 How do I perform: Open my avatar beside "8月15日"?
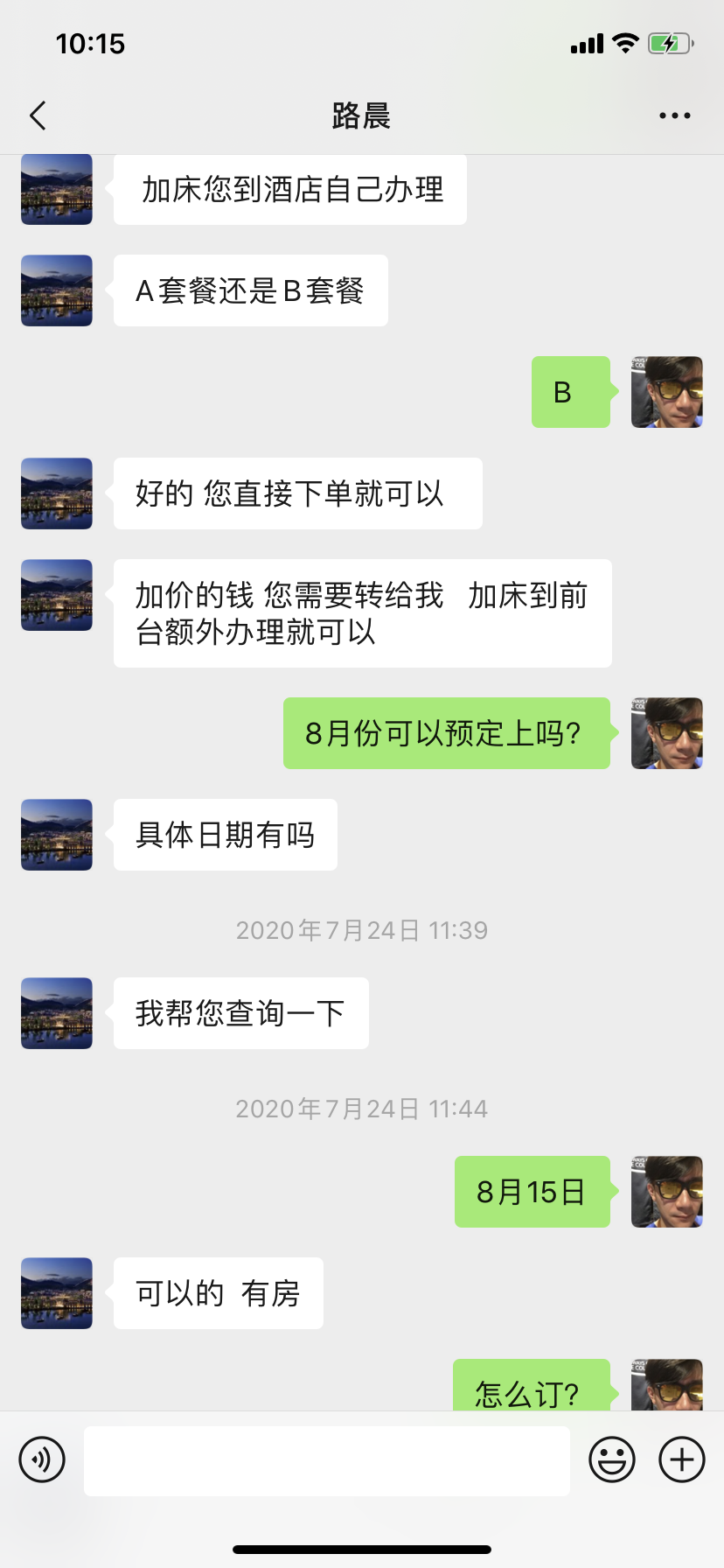click(667, 1192)
